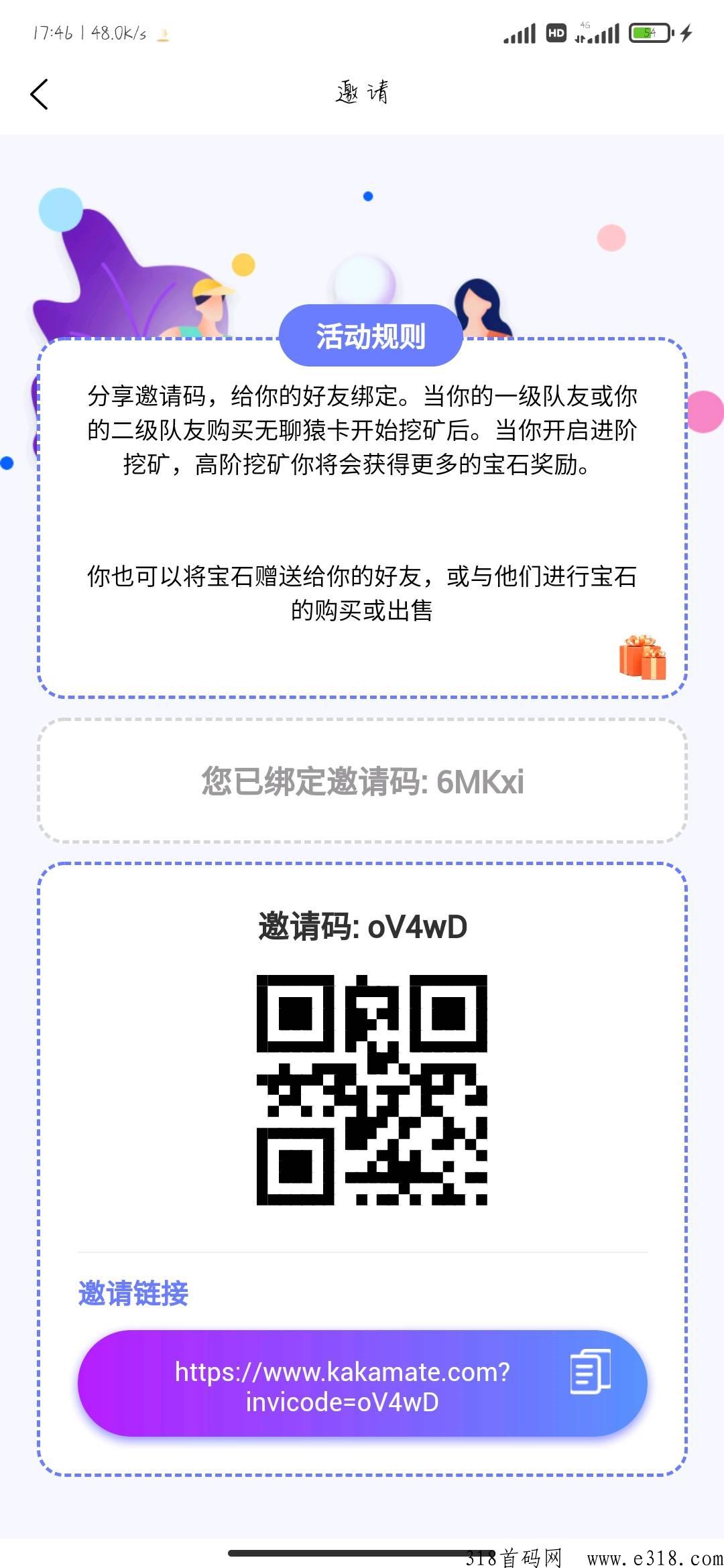The image size is (724, 1568).
Task: Copy the kakamate invite link
Action: (x=590, y=1371)
